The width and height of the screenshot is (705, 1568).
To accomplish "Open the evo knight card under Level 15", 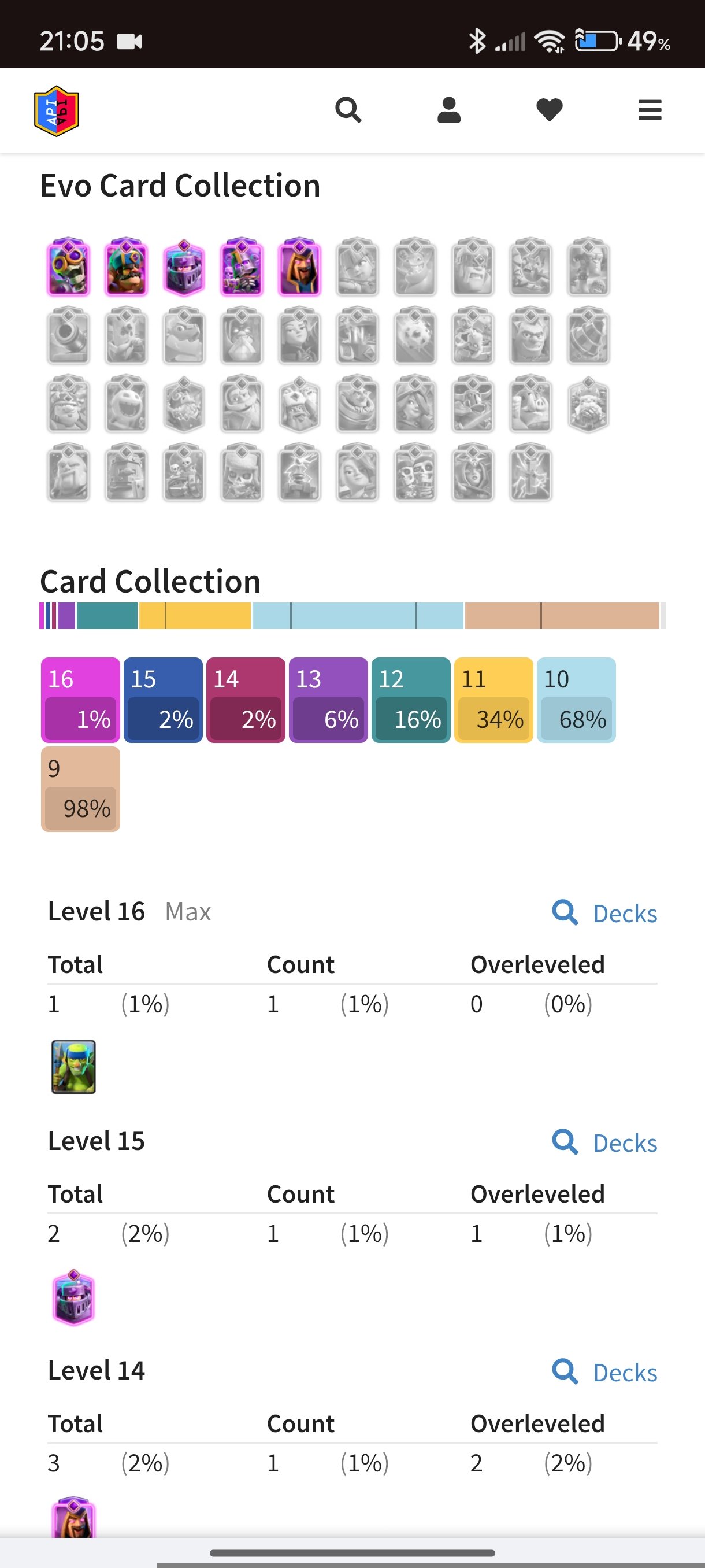I will pos(73,1296).
